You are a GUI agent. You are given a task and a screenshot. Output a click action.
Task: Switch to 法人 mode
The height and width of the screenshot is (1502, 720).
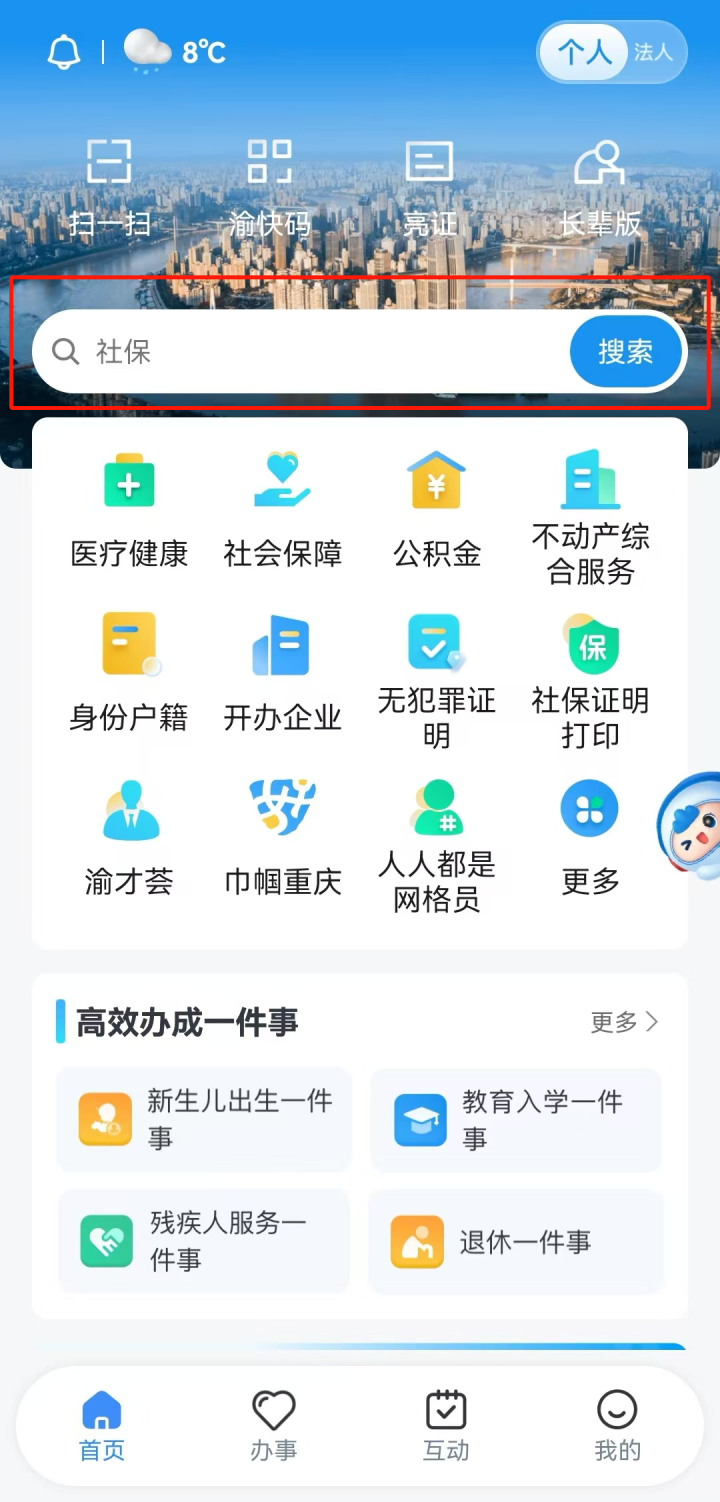[653, 52]
